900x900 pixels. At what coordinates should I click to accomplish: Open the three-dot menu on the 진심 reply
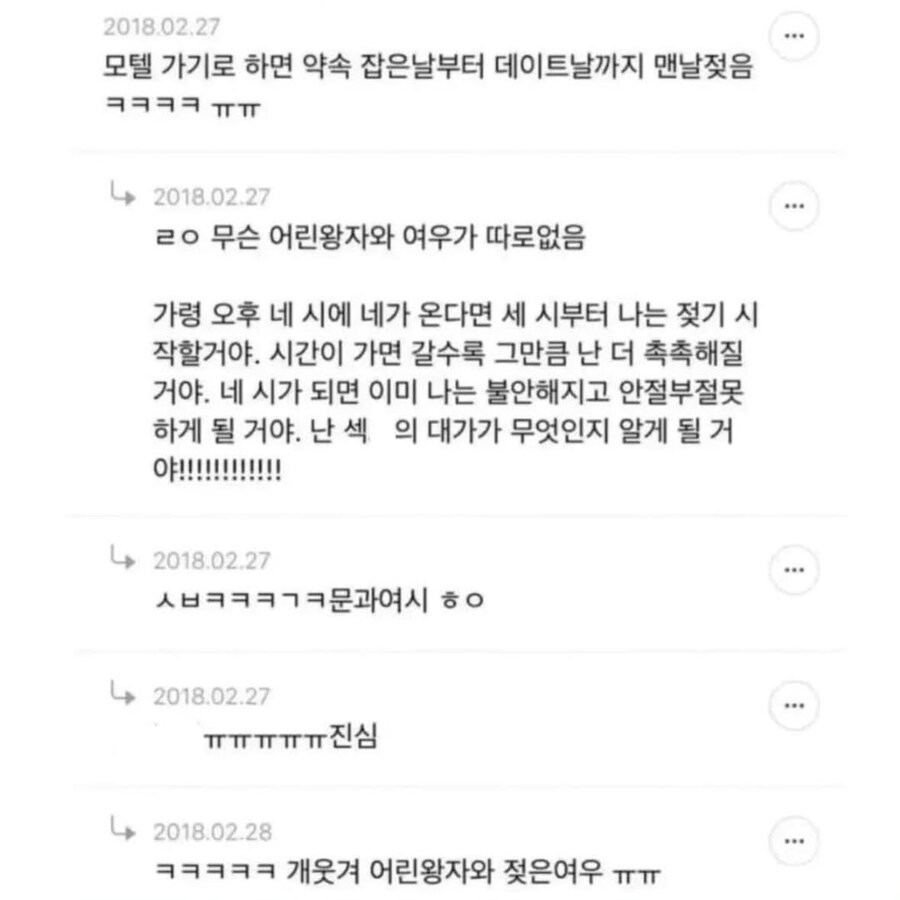coord(794,706)
